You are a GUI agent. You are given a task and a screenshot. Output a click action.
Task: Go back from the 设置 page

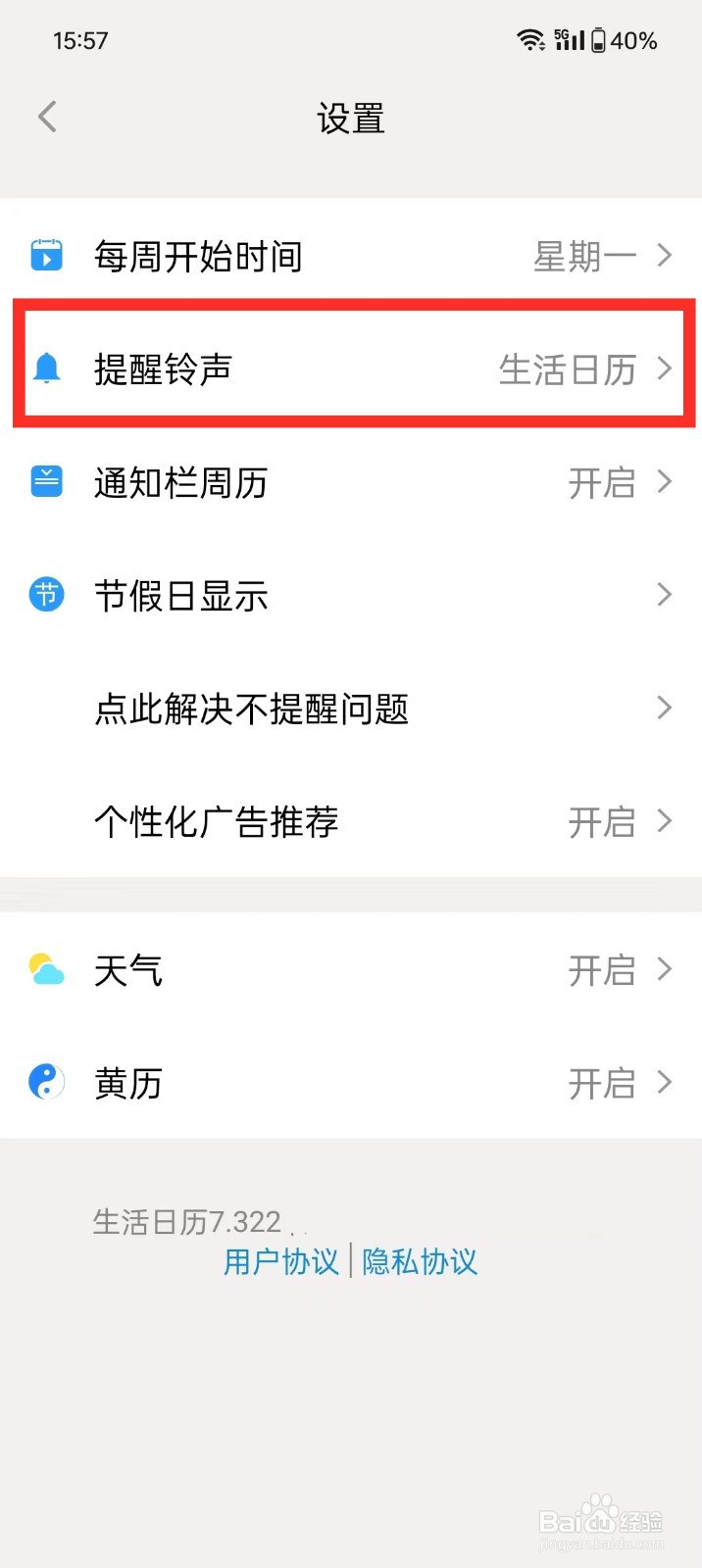click(47, 118)
